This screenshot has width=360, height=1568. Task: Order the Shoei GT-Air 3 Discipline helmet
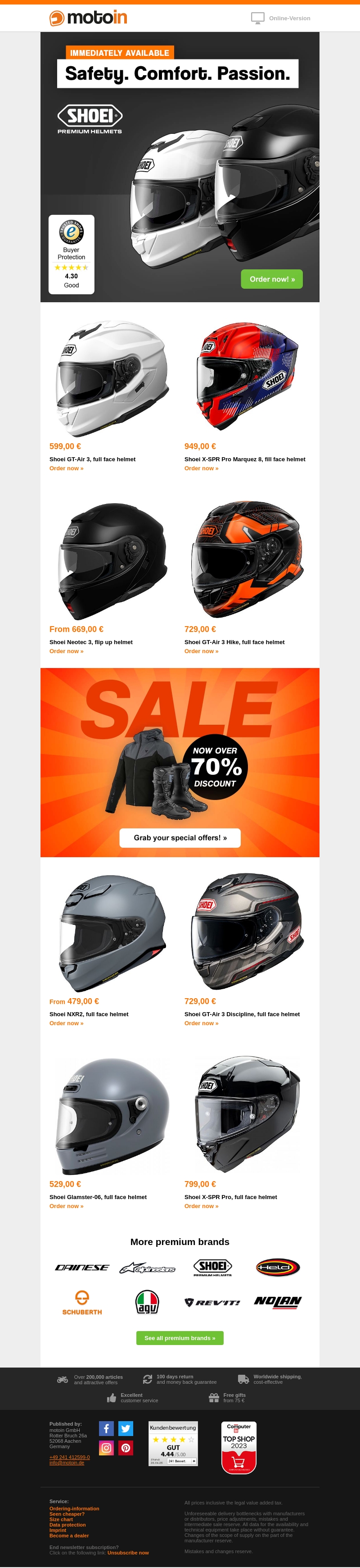click(x=201, y=1023)
